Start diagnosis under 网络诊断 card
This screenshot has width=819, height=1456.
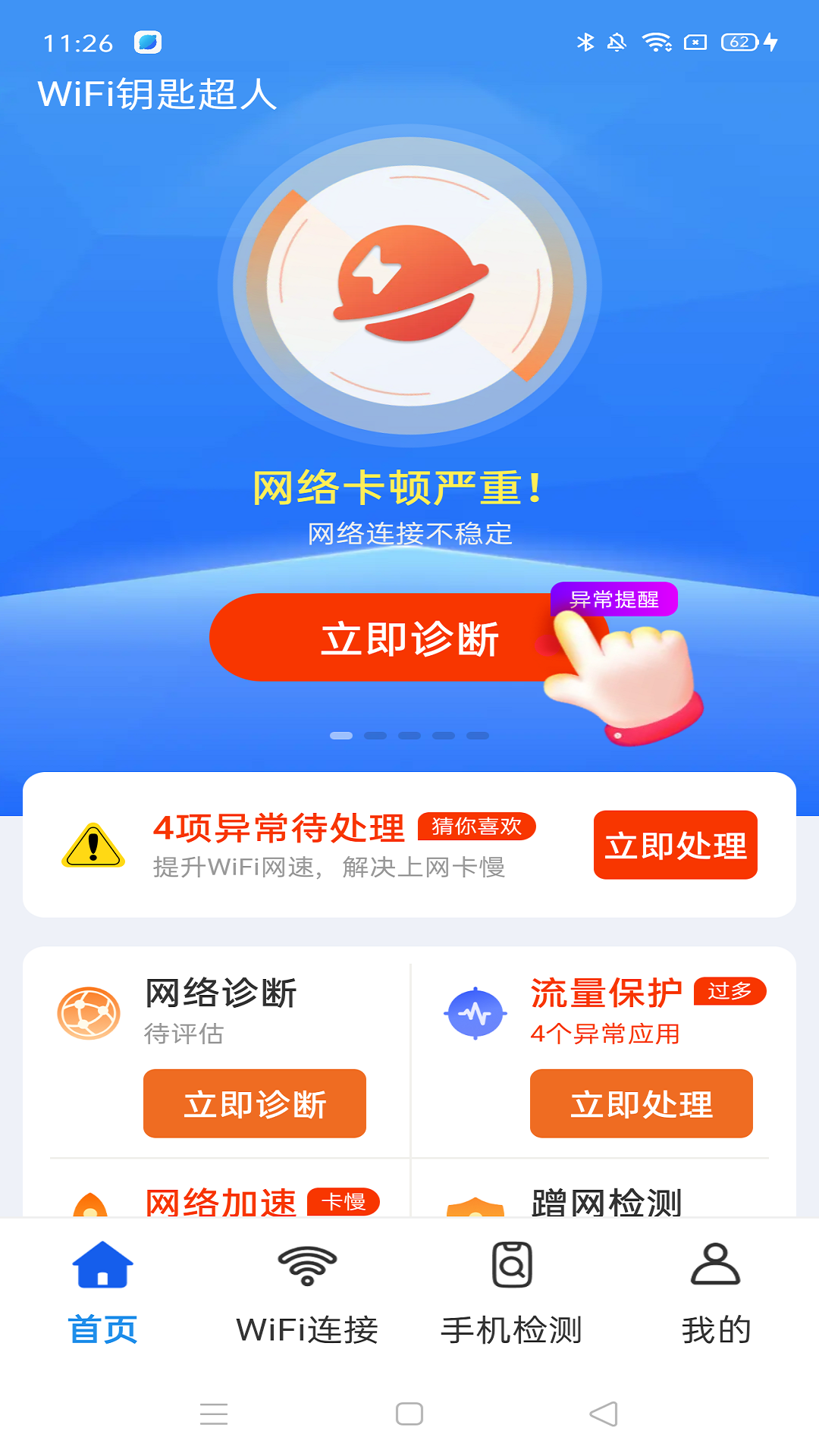[255, 1103]
